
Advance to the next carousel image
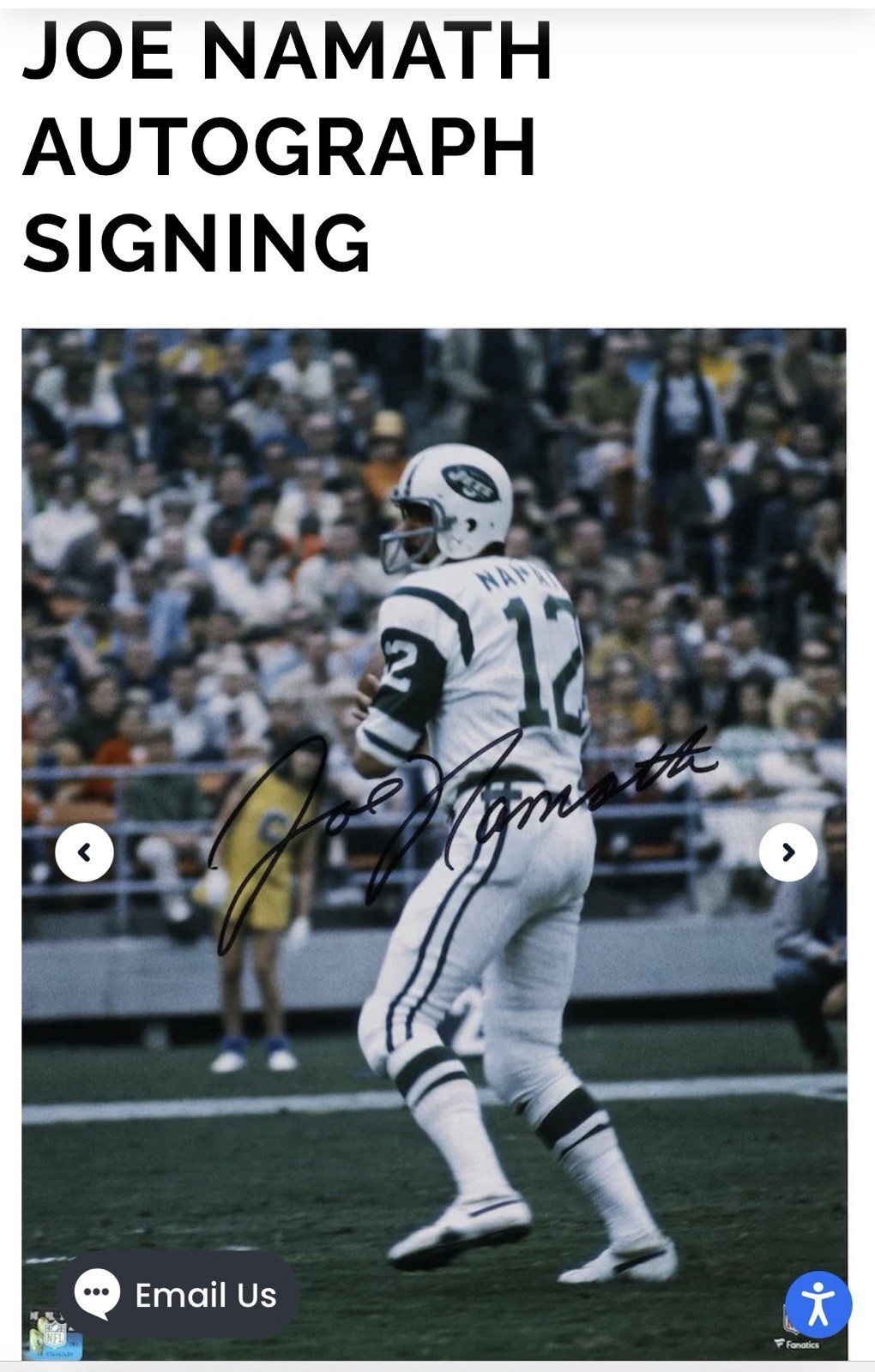tap(787, 851)
